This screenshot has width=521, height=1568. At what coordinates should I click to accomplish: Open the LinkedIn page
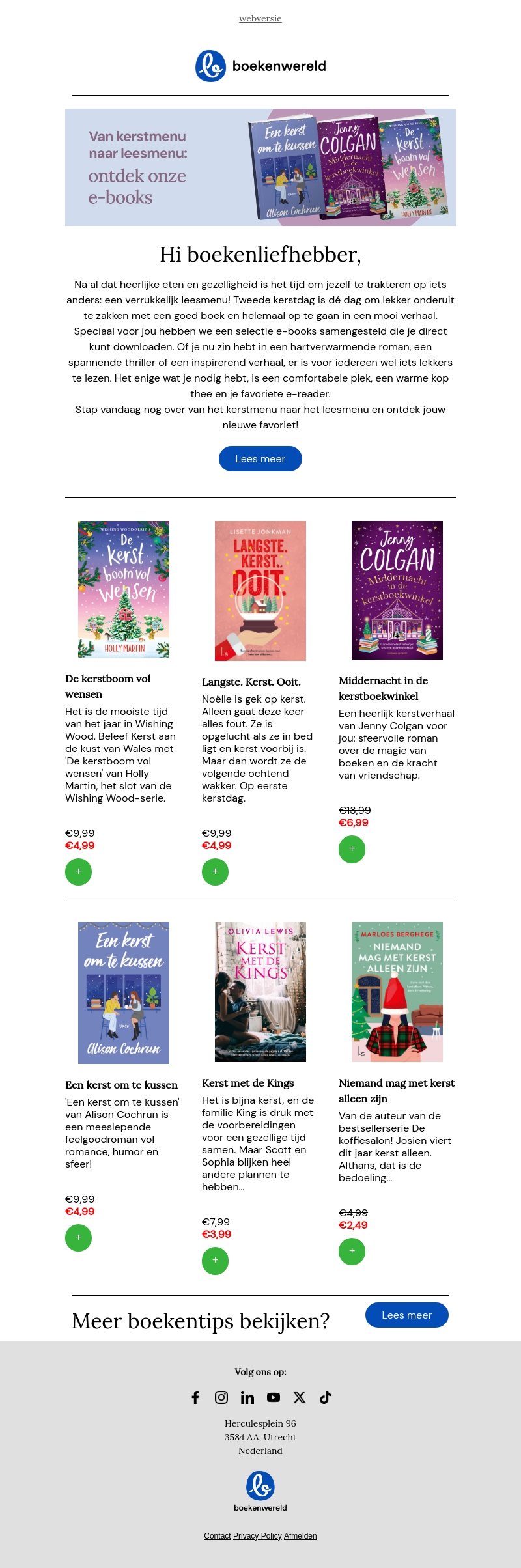click(247, 1397)
